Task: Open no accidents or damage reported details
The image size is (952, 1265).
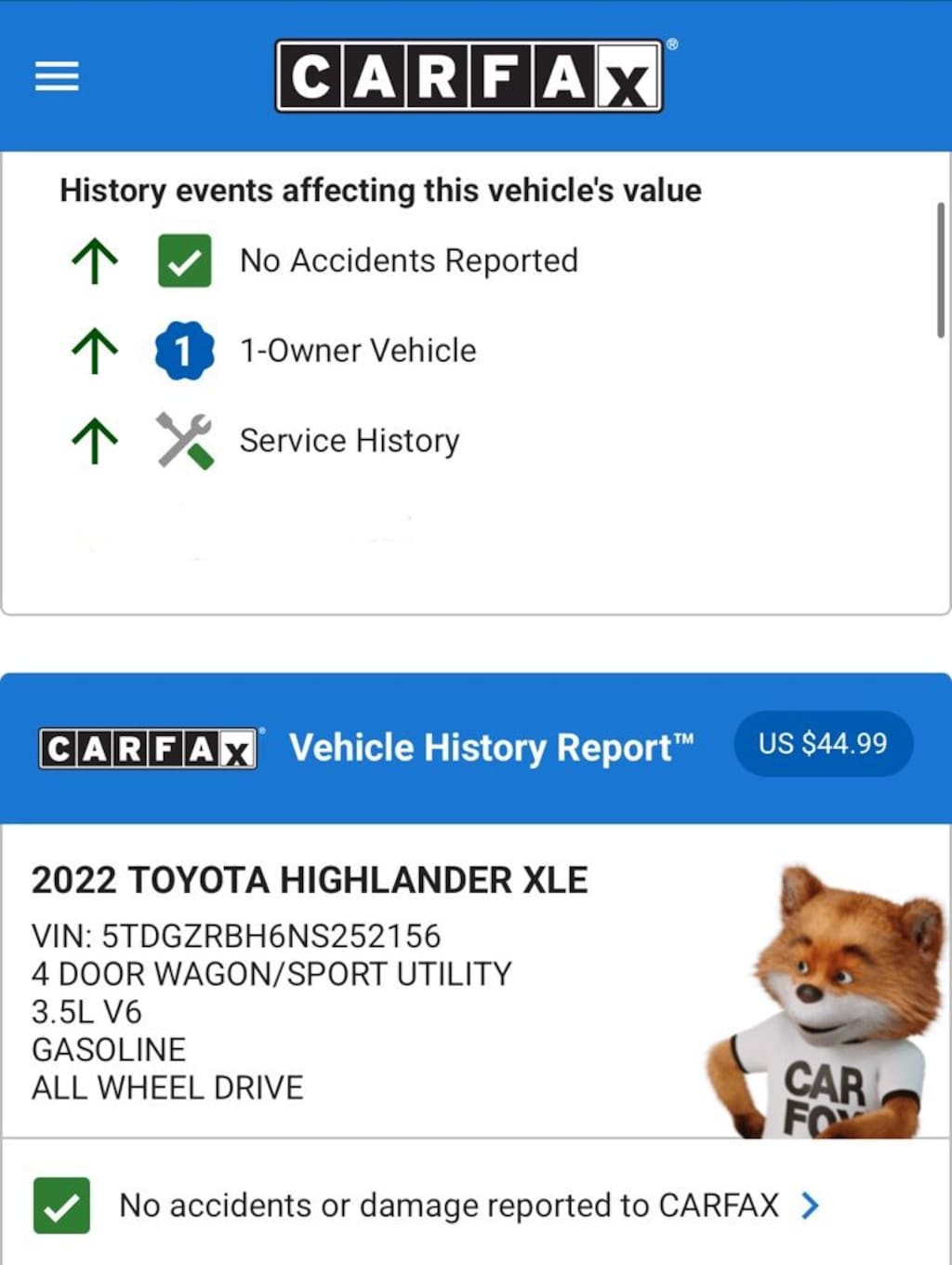Action: coord(810,1205)
